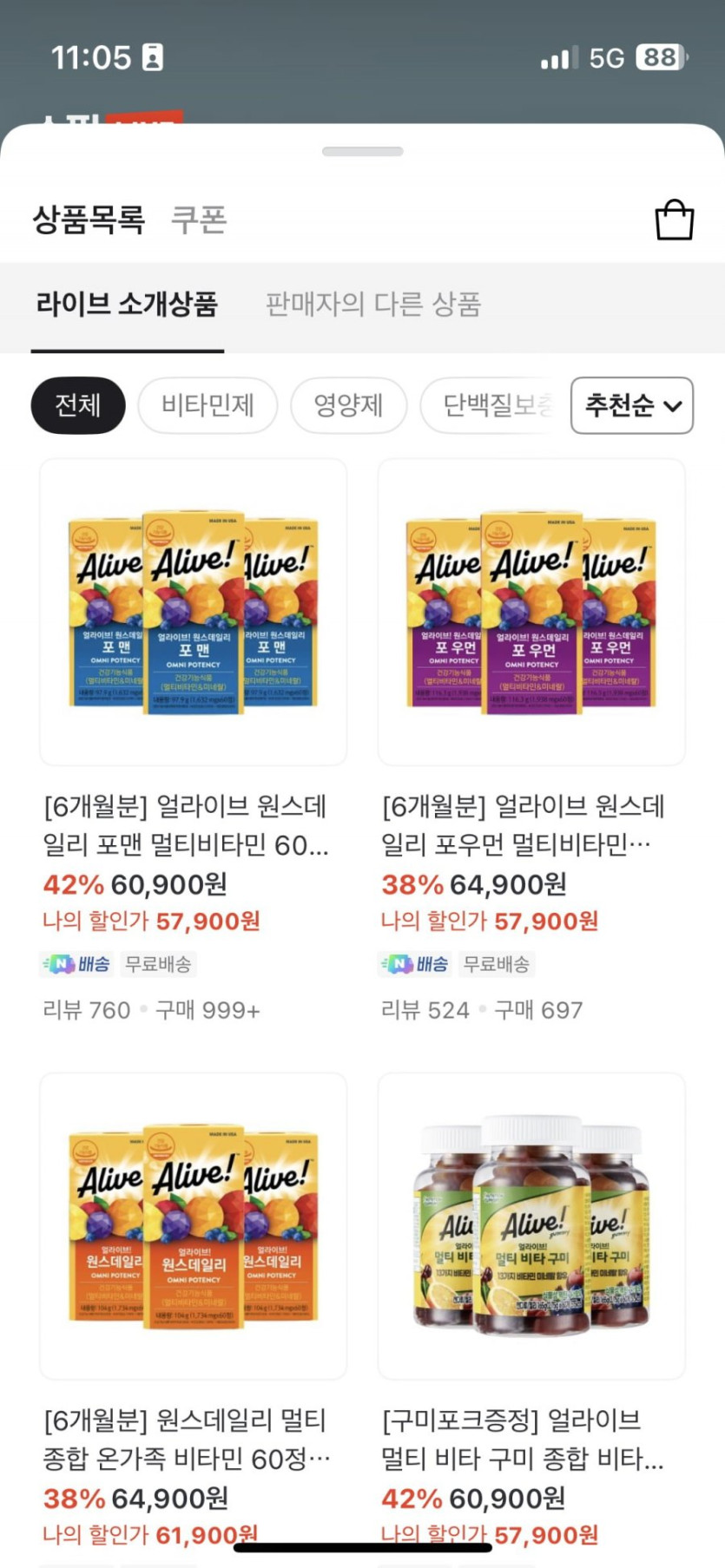Switch to 판매자의 다른 상품 tab
The width and height of the screenshot is (725, 1568).
point(372,304)
